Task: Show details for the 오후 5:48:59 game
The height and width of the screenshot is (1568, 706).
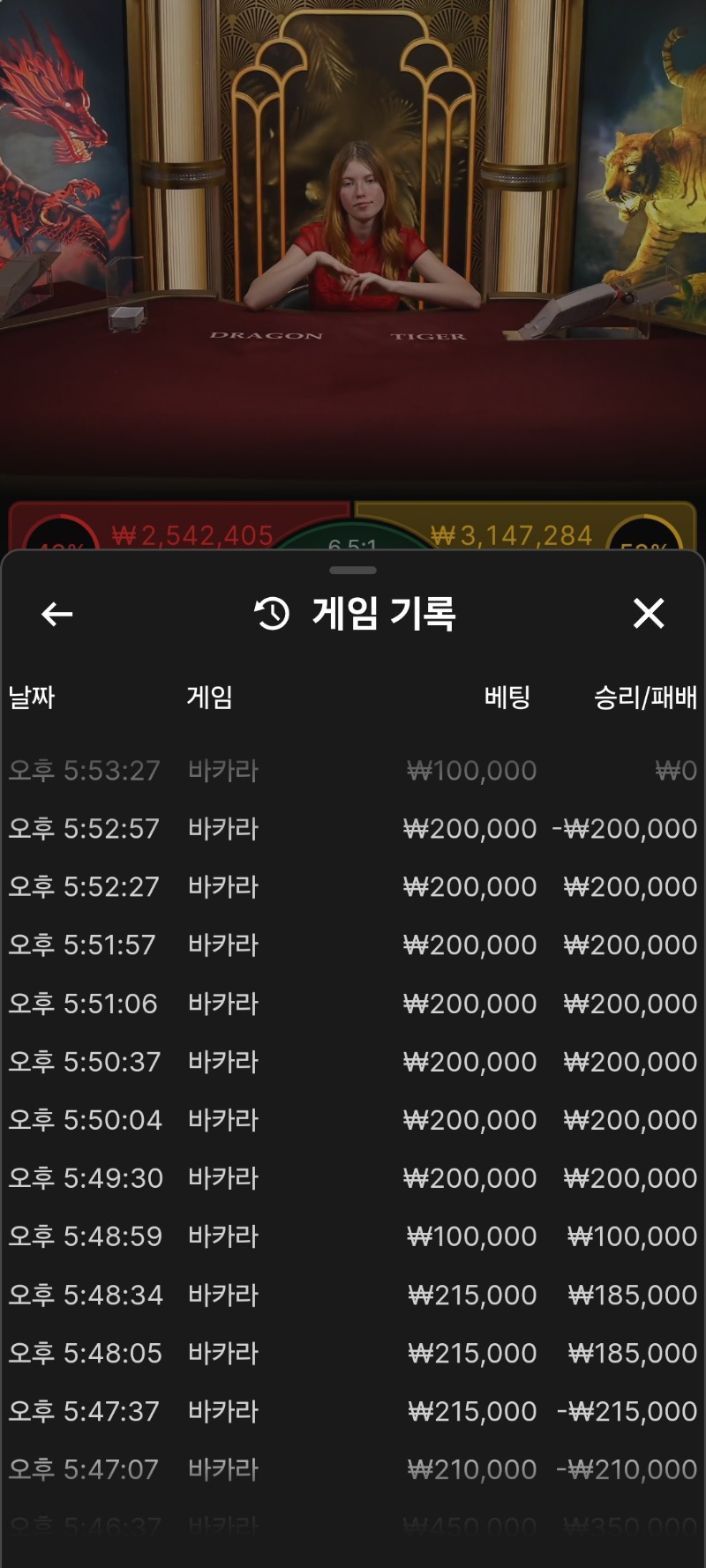Action: pyautogui.click(x=353, y=1236)
